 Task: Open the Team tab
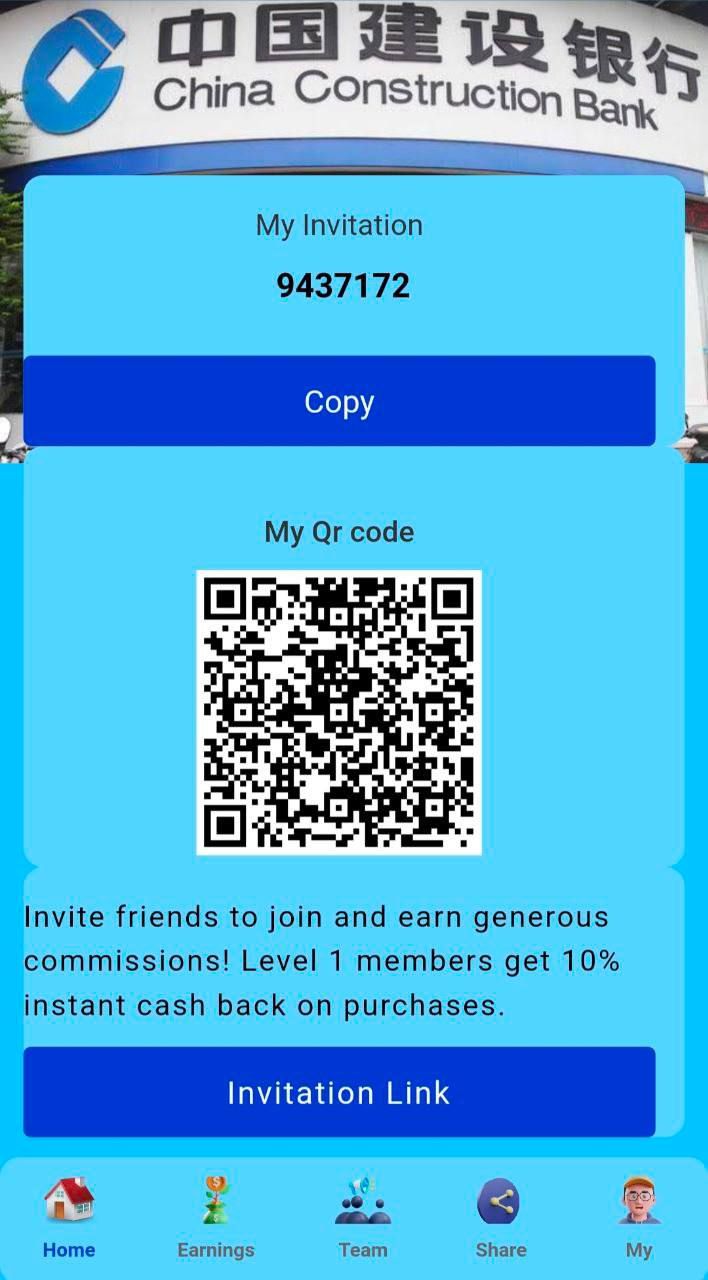[362, 1217]
